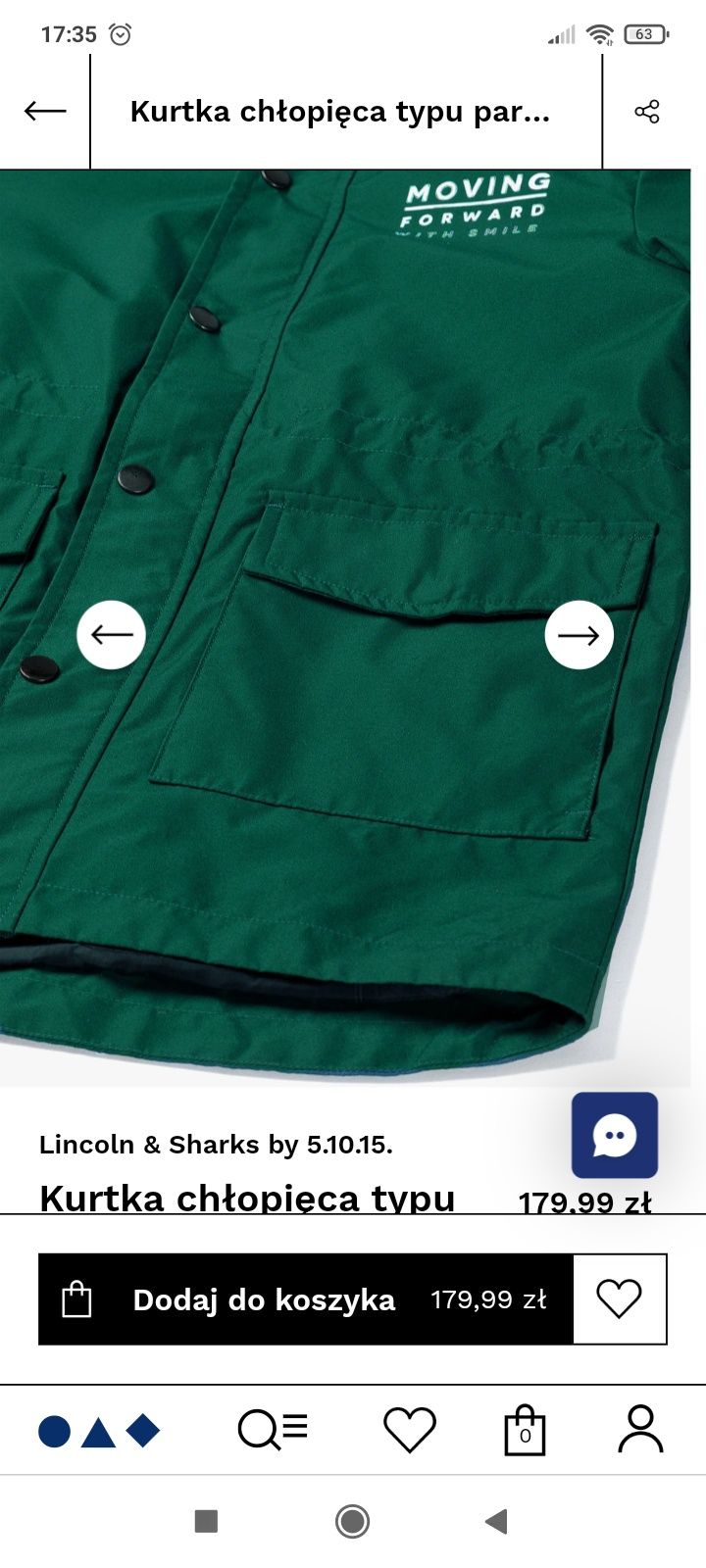Open the live chat bubble
Viewport: 706px width, 1568px height.
(x=615, y=1135)
